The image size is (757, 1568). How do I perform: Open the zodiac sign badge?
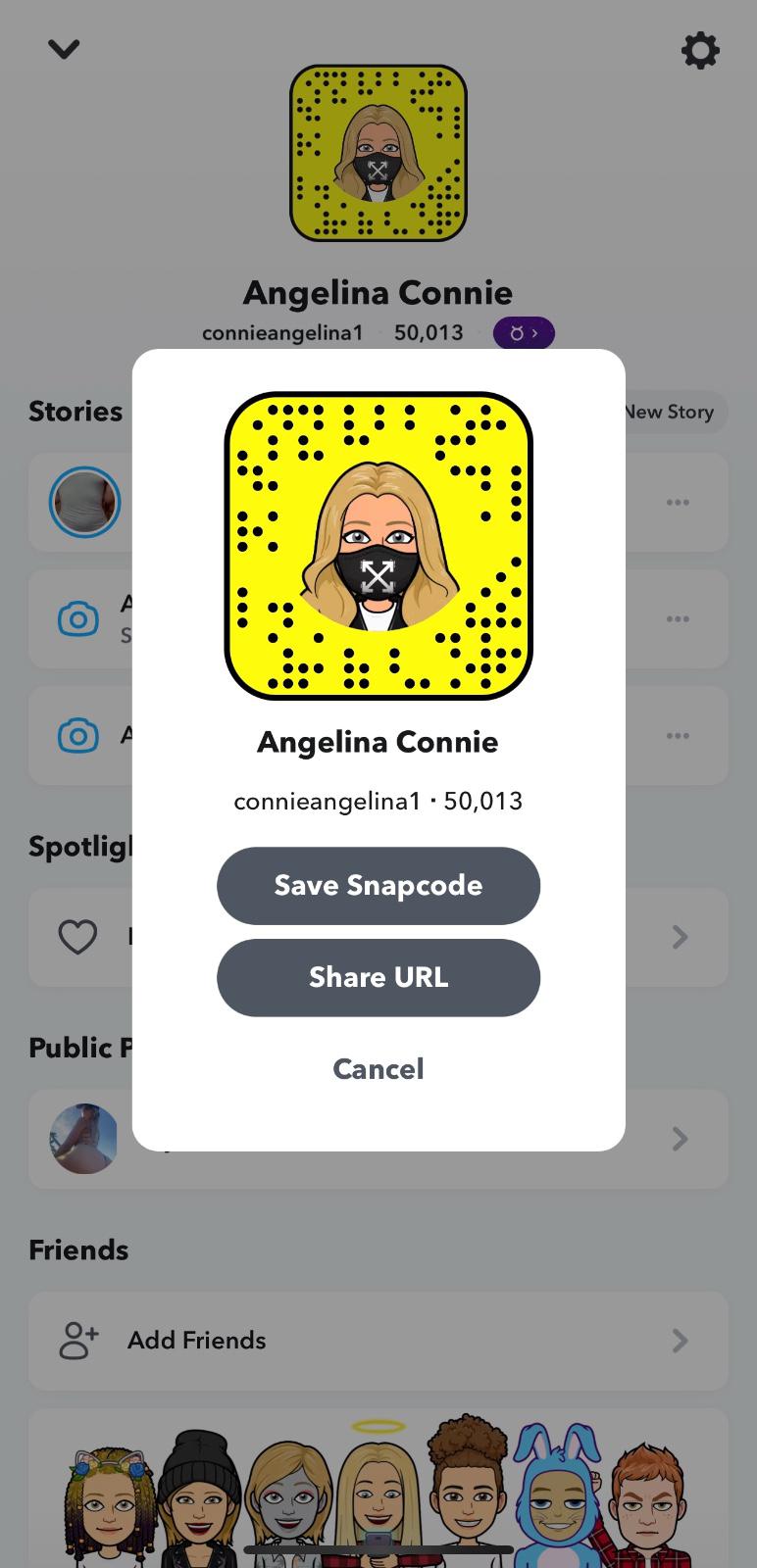coord(524,333)
